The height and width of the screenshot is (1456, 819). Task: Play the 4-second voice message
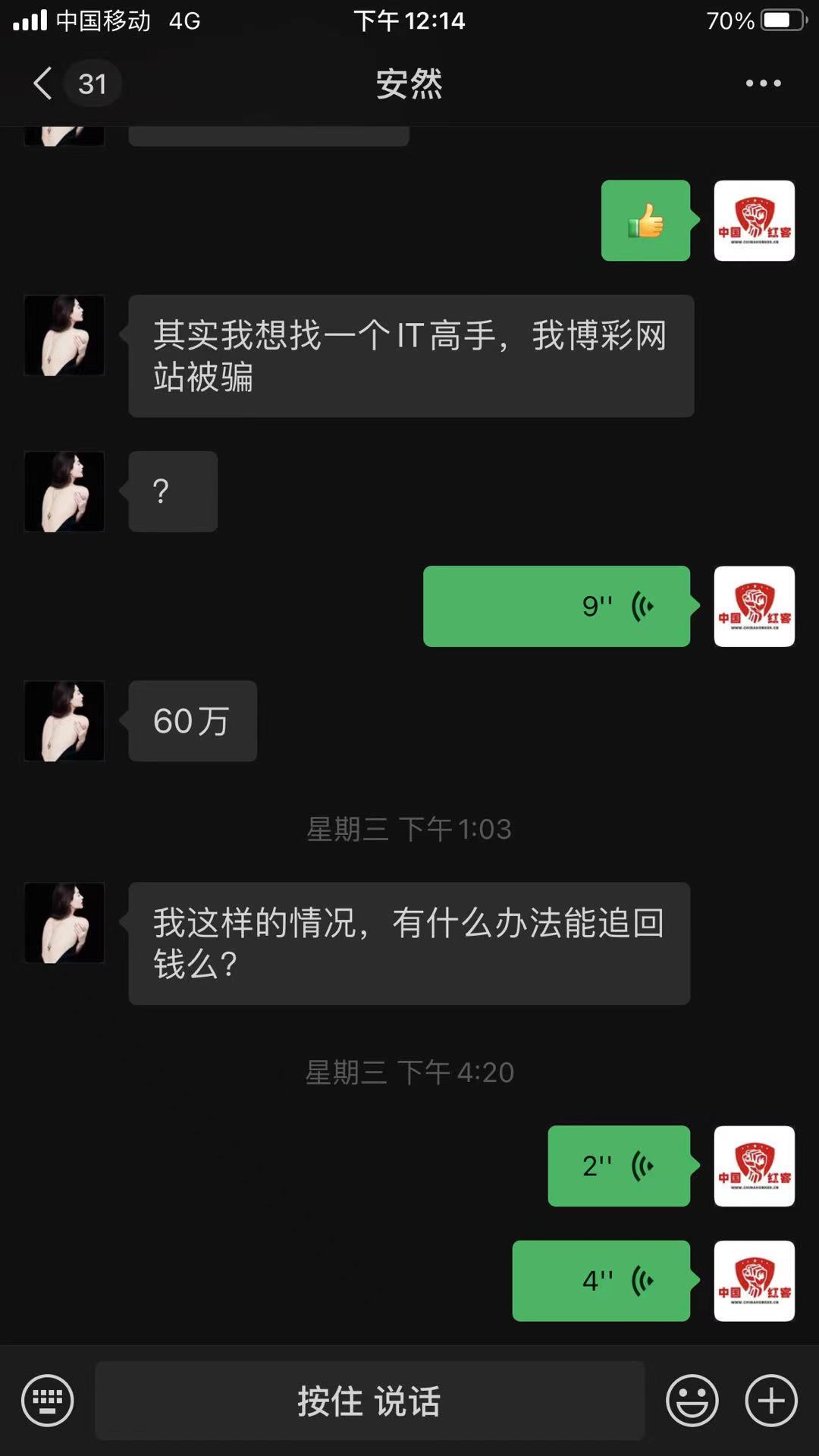601,1281
